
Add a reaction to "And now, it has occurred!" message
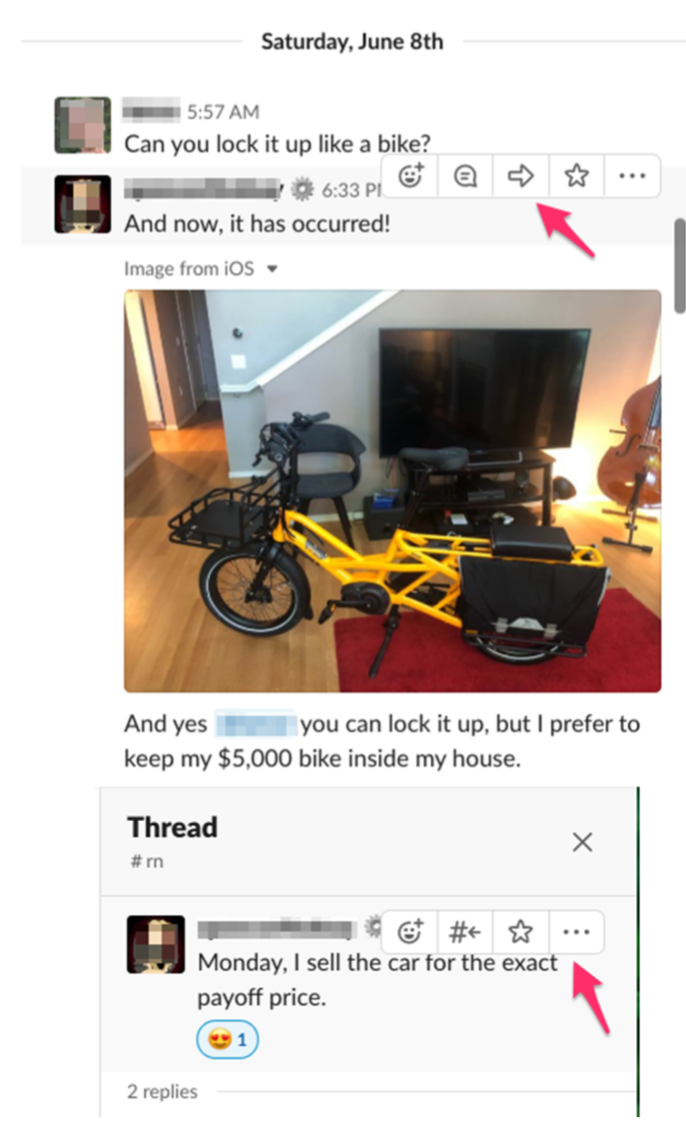click(410, 176)
